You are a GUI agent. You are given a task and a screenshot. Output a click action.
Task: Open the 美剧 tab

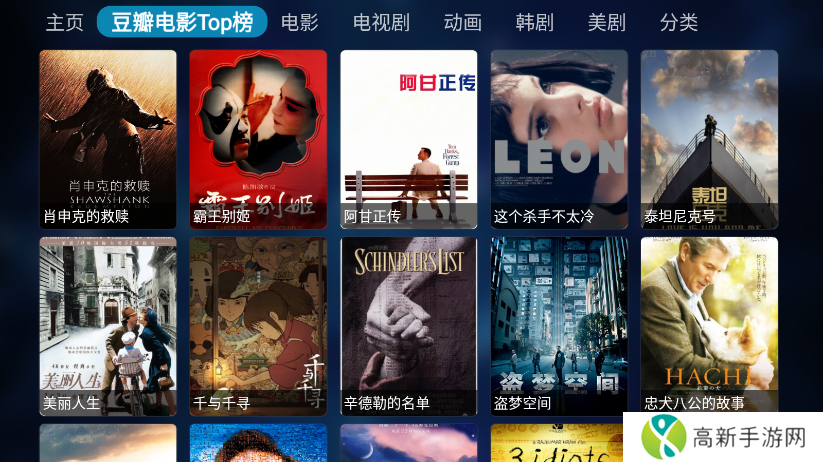coord(607,22)
